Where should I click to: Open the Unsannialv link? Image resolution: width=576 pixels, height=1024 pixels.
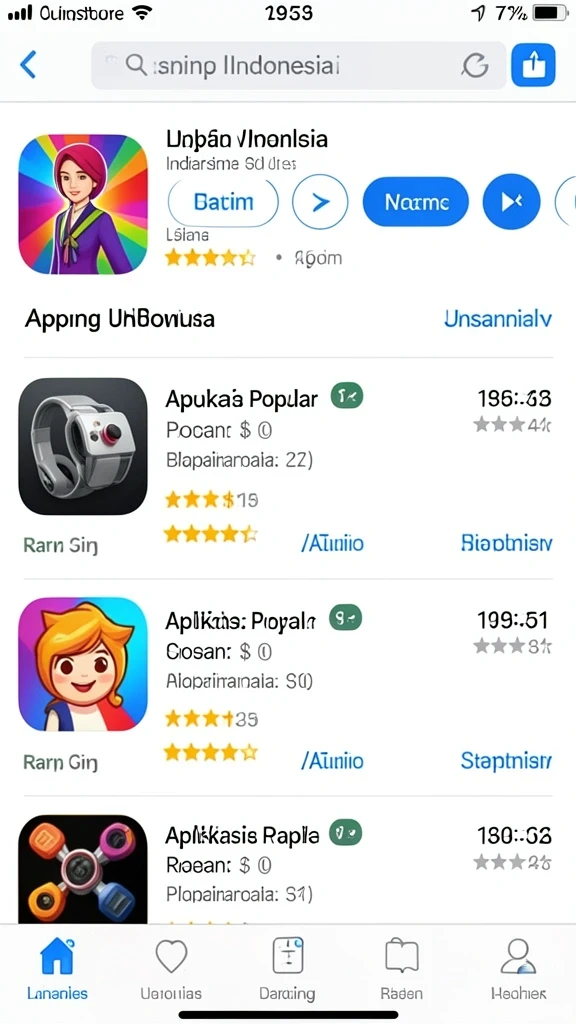(498, 319)
